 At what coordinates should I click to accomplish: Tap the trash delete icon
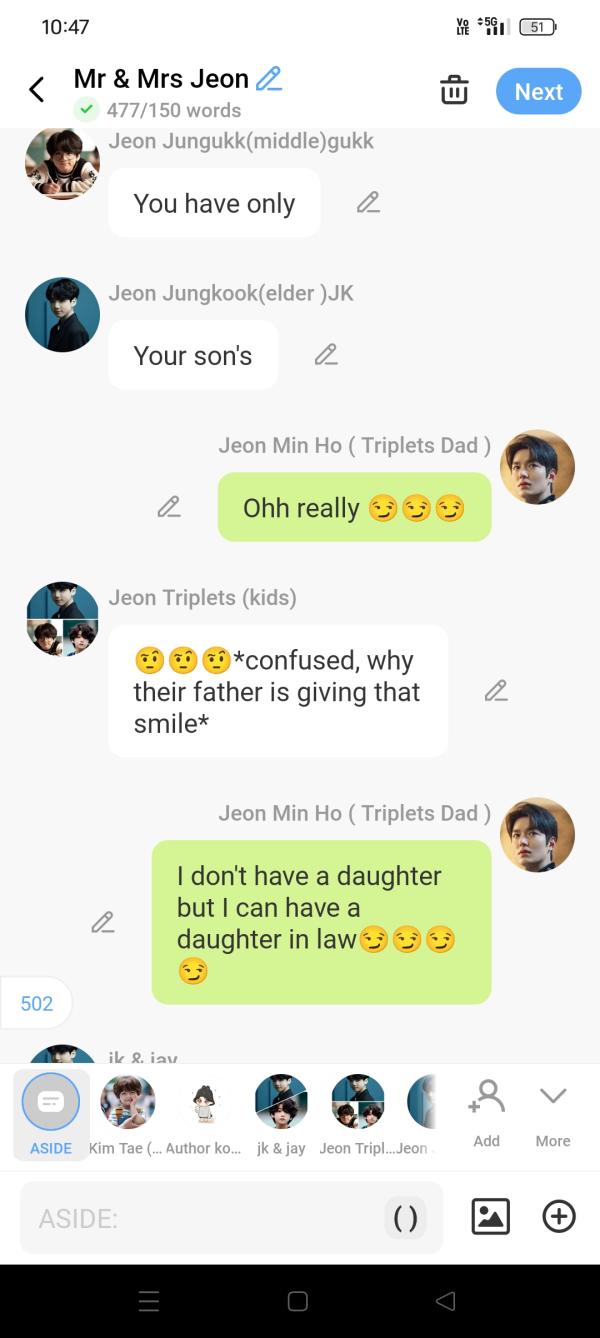pyautogui.click(x=454, y=90)
